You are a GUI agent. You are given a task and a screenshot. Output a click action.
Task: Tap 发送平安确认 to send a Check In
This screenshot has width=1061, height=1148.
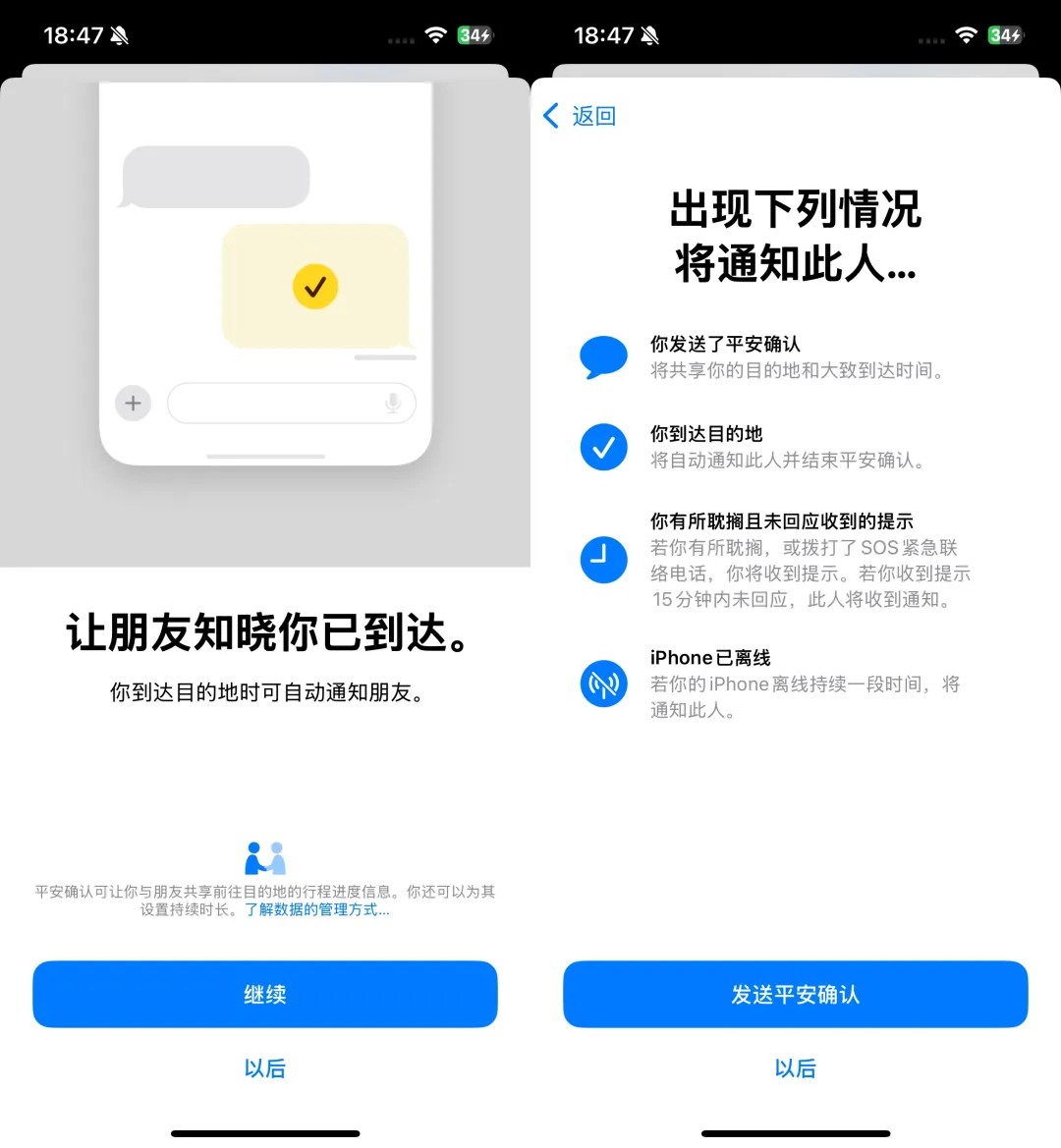pyautogui.click(x=795, y=994)
